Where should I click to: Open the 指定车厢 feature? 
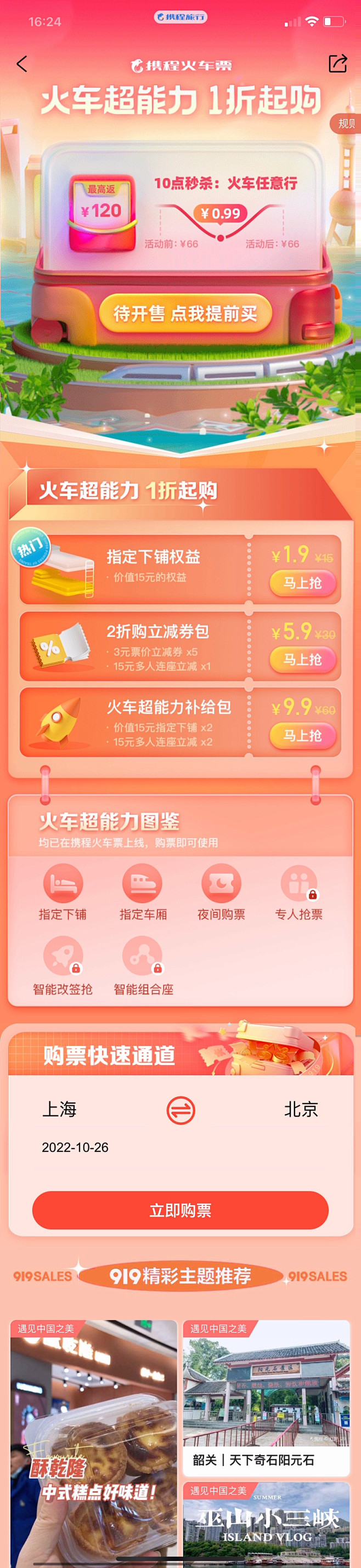[143, 893]
